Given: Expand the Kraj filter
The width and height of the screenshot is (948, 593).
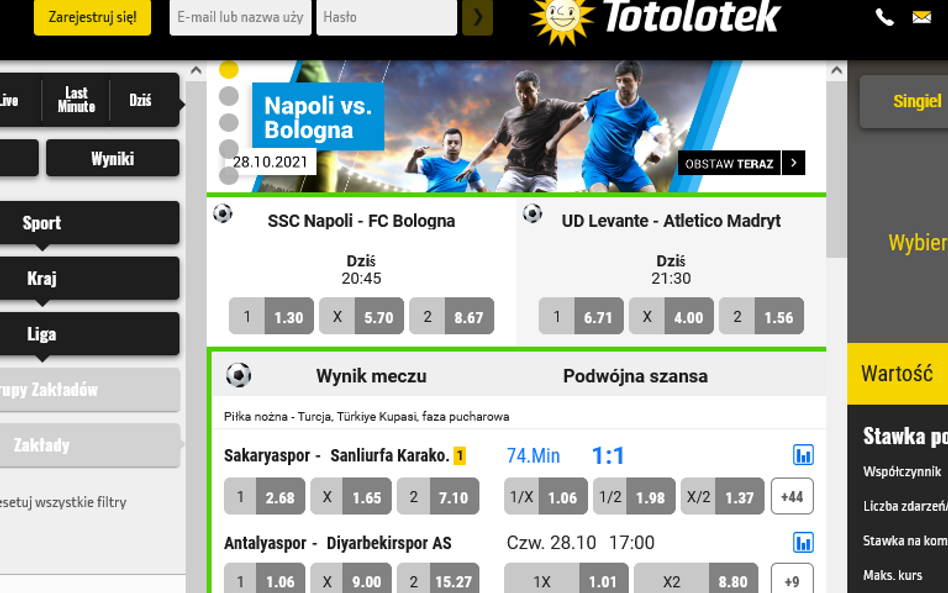Looking at the screenshot, I should tap(88, 278).
